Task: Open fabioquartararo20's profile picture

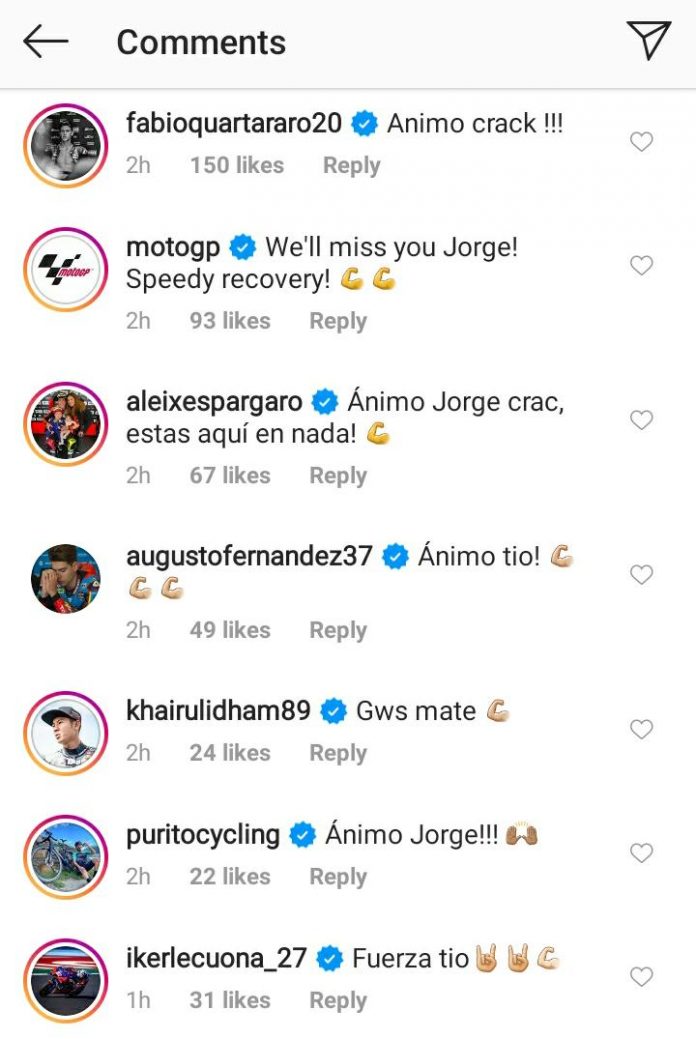Action: coord(63,145)
